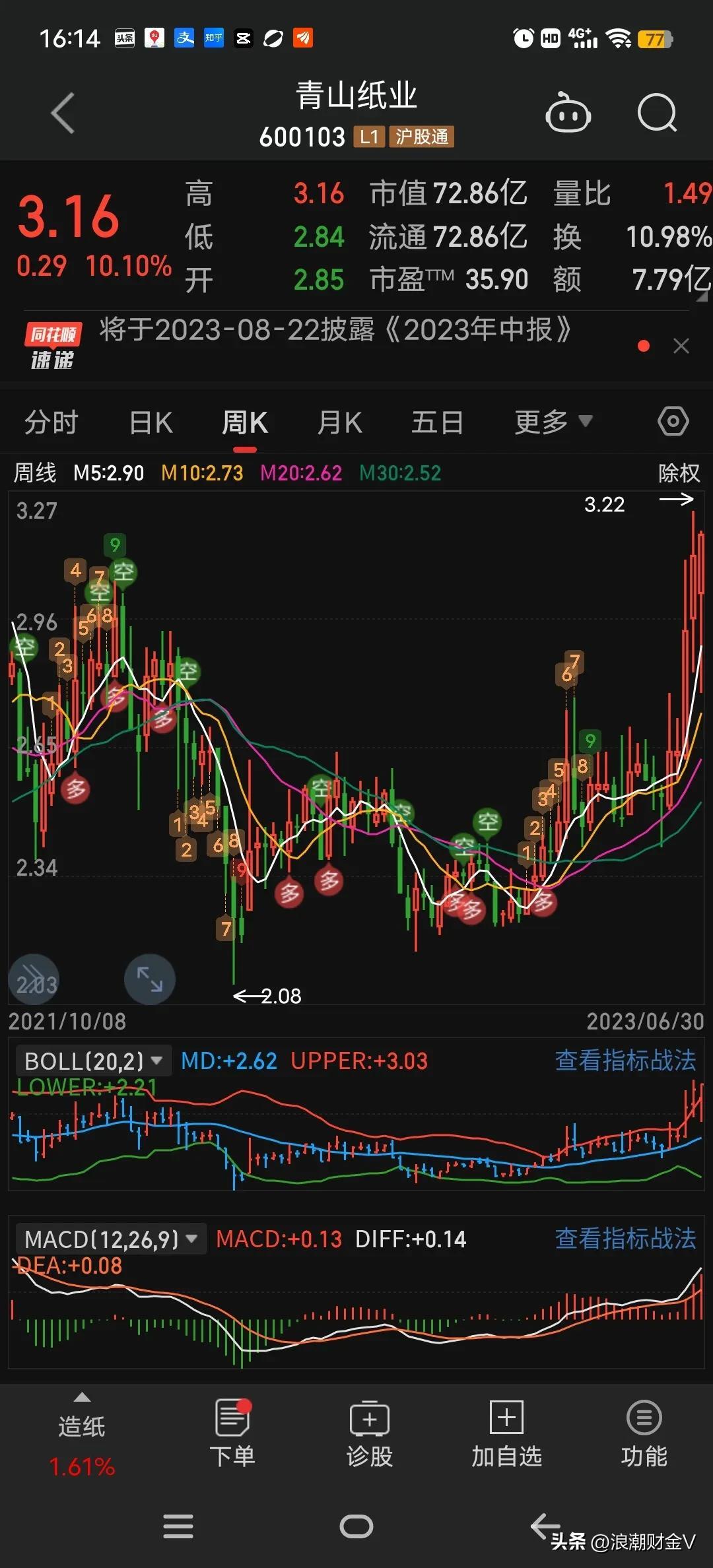Toggle the 除权 adjustment option
The image size is (713, 1568).
coord(679,473)
